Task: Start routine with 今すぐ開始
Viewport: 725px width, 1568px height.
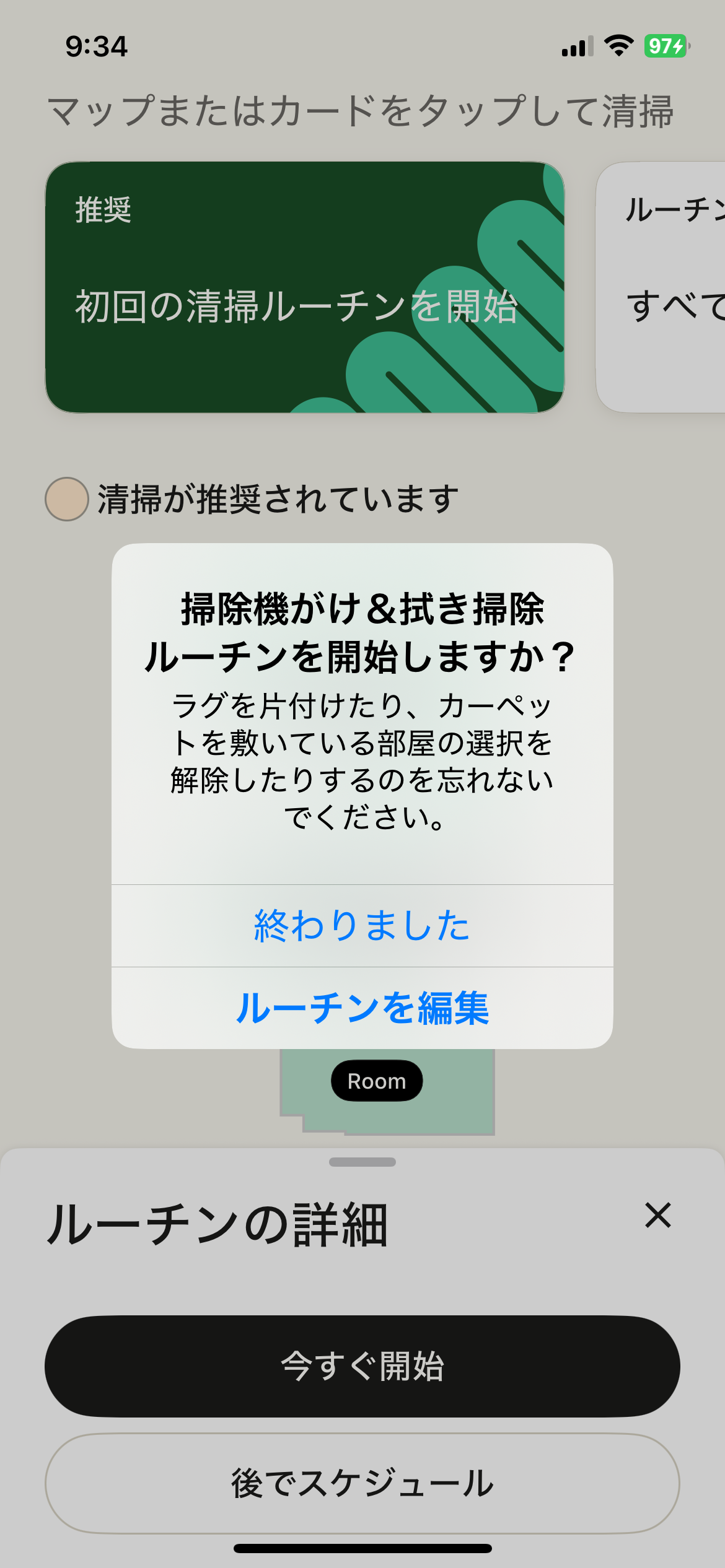Action: click(x=362, y=1366)
